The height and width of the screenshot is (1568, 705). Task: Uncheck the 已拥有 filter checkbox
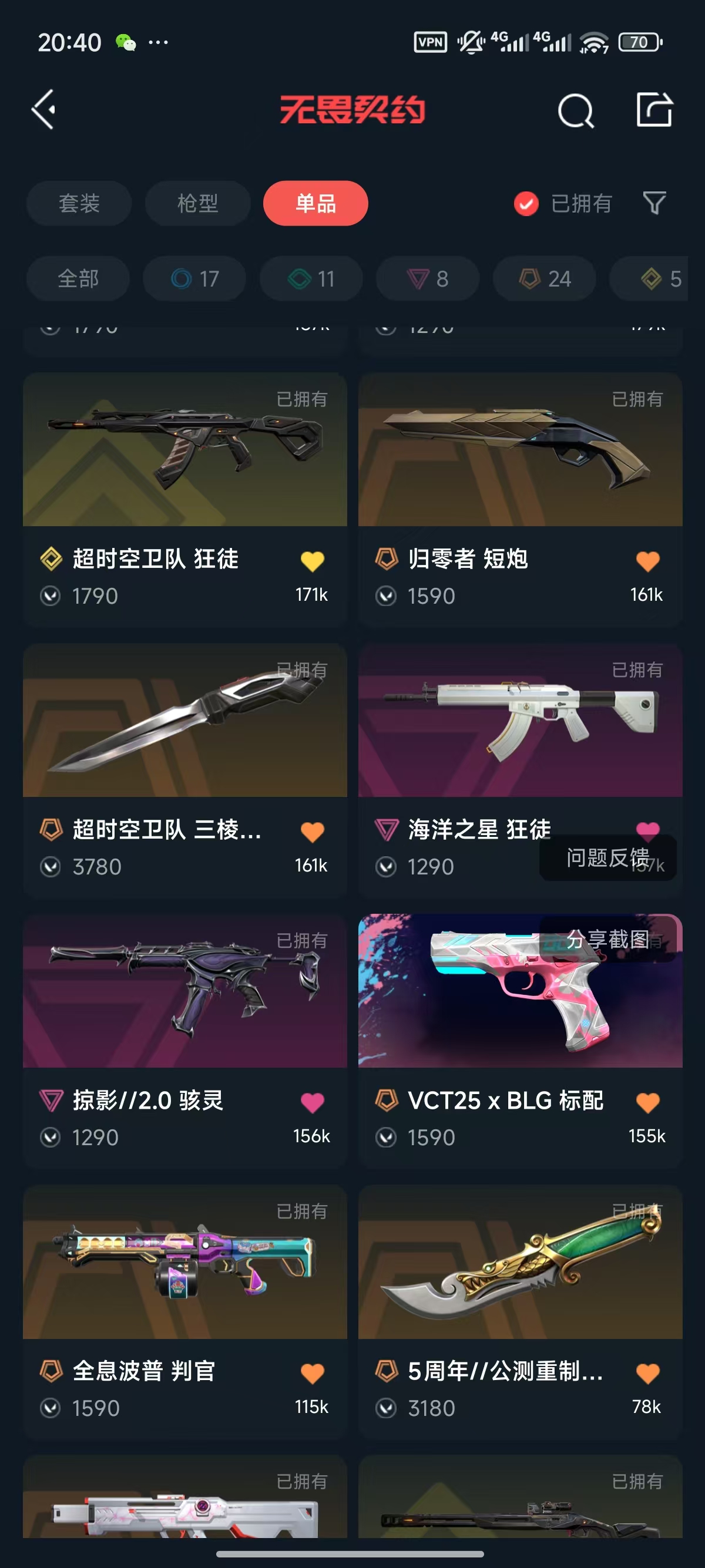click(526, 203)
